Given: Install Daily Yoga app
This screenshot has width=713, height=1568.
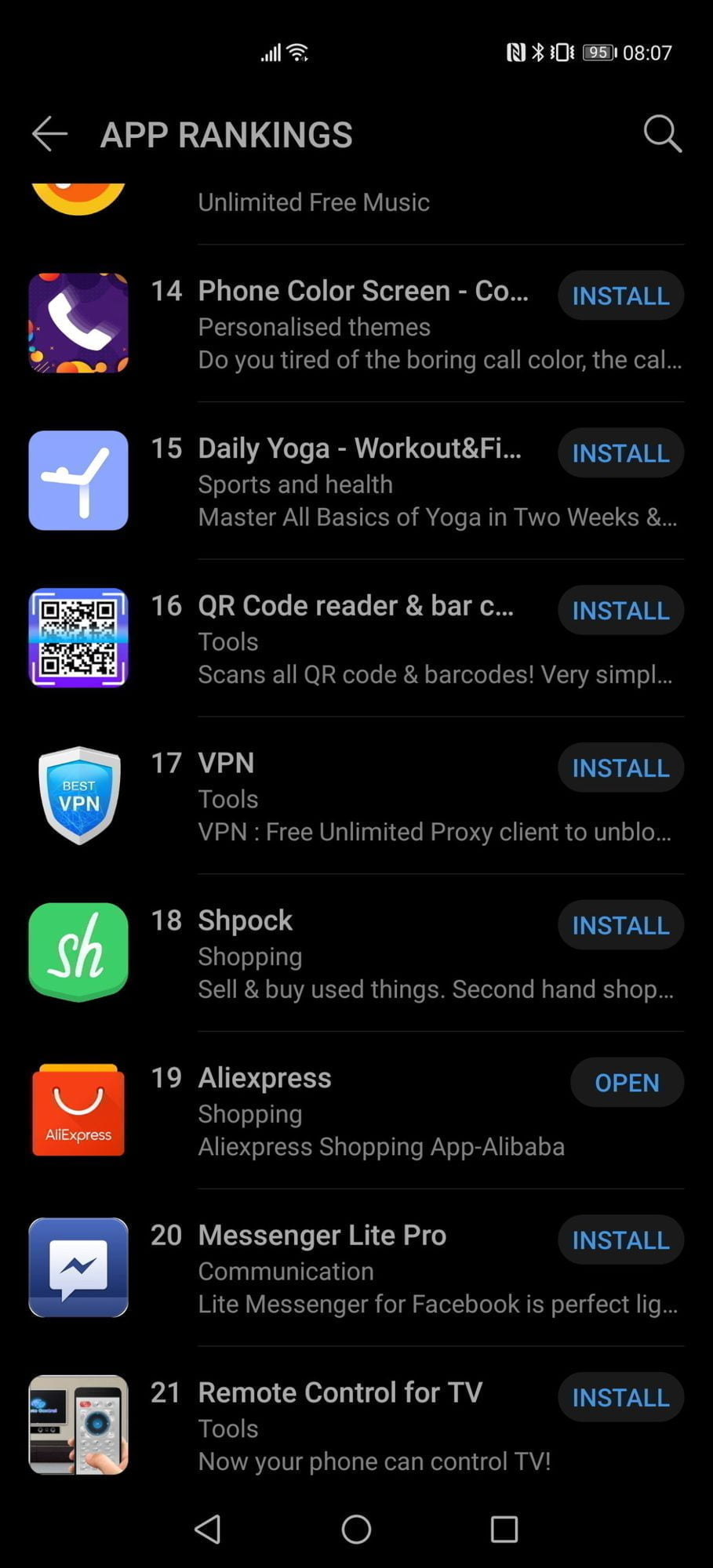Looking at the screenshot, I should (x=620, y=453).
